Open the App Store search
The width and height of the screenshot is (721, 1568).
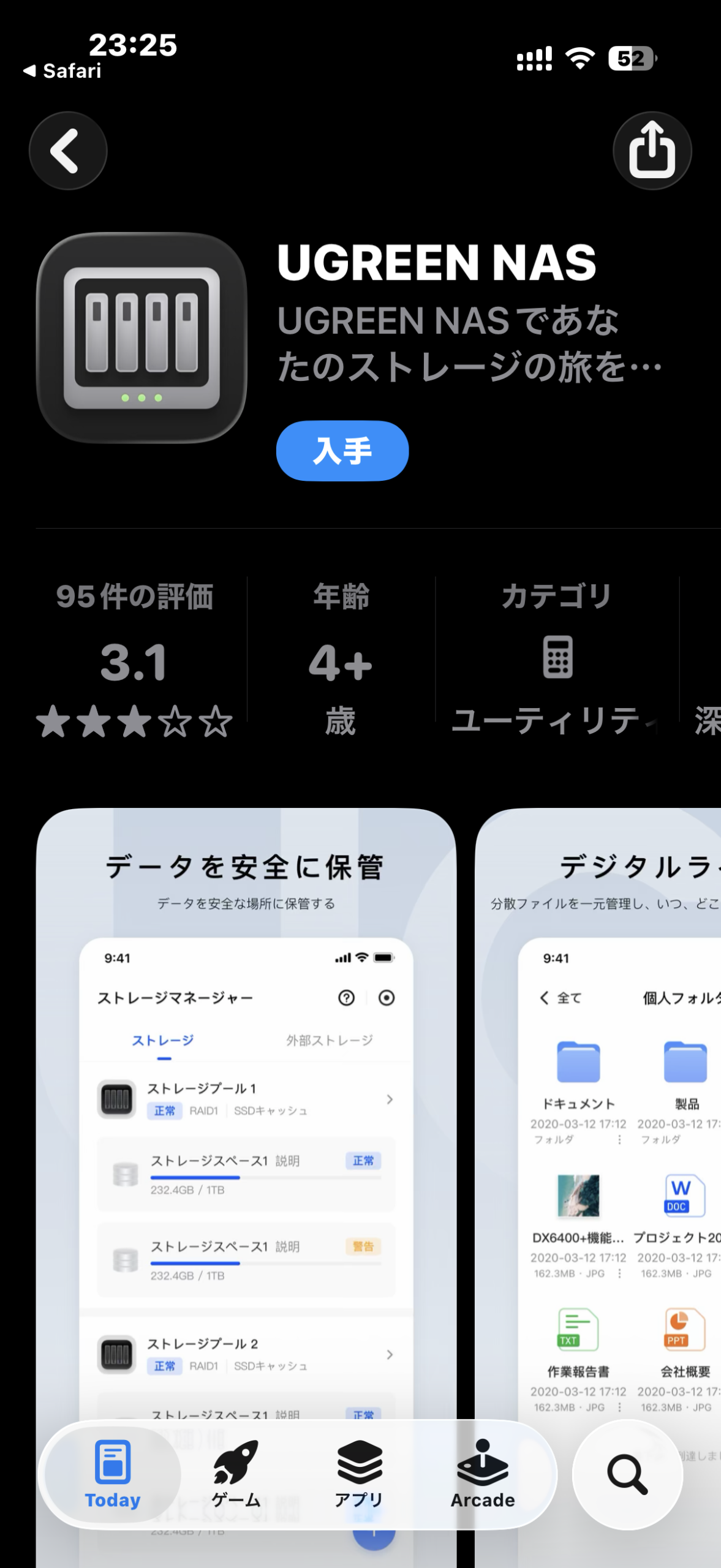(627, 1475)
